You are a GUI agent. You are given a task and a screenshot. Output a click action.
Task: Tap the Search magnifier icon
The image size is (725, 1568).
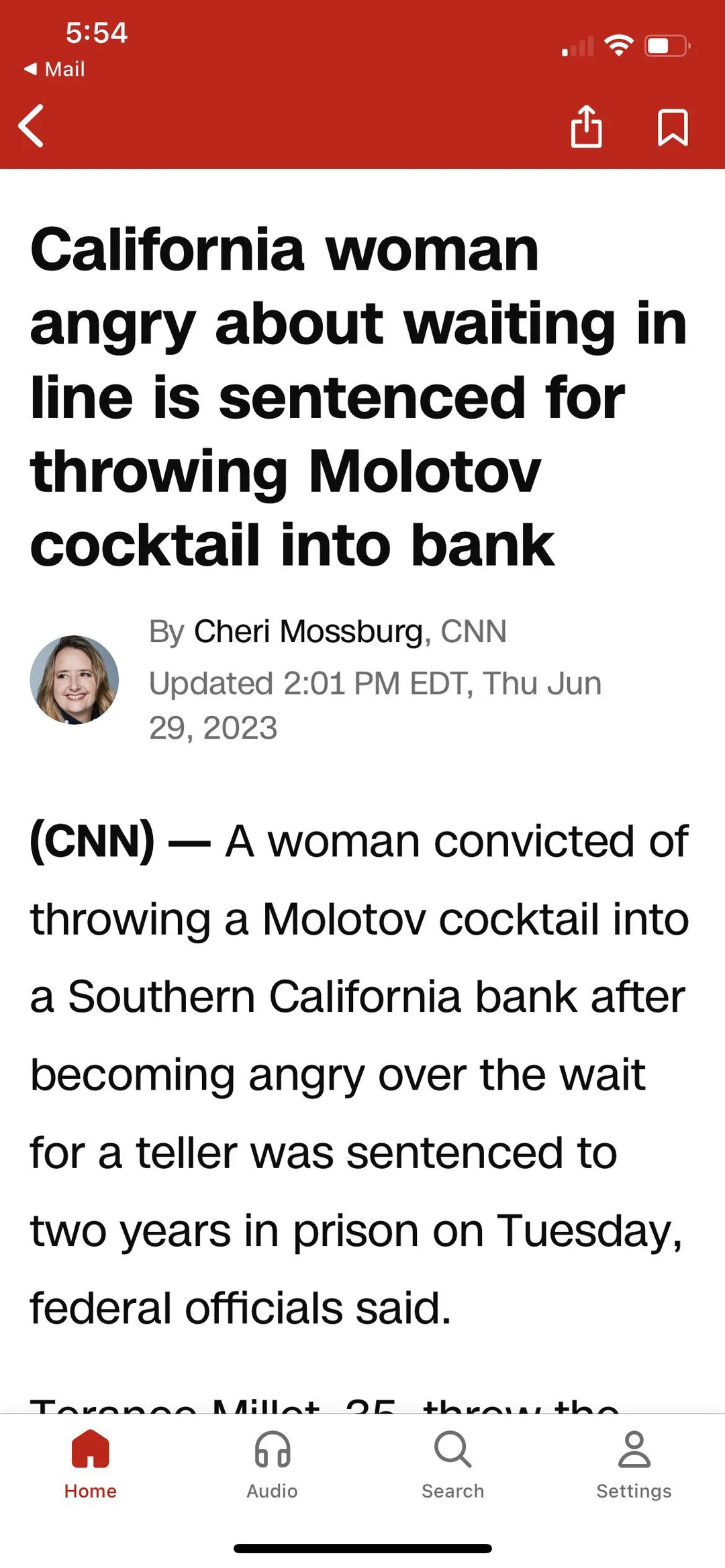pyautogui.click(x=452, y=1449)
